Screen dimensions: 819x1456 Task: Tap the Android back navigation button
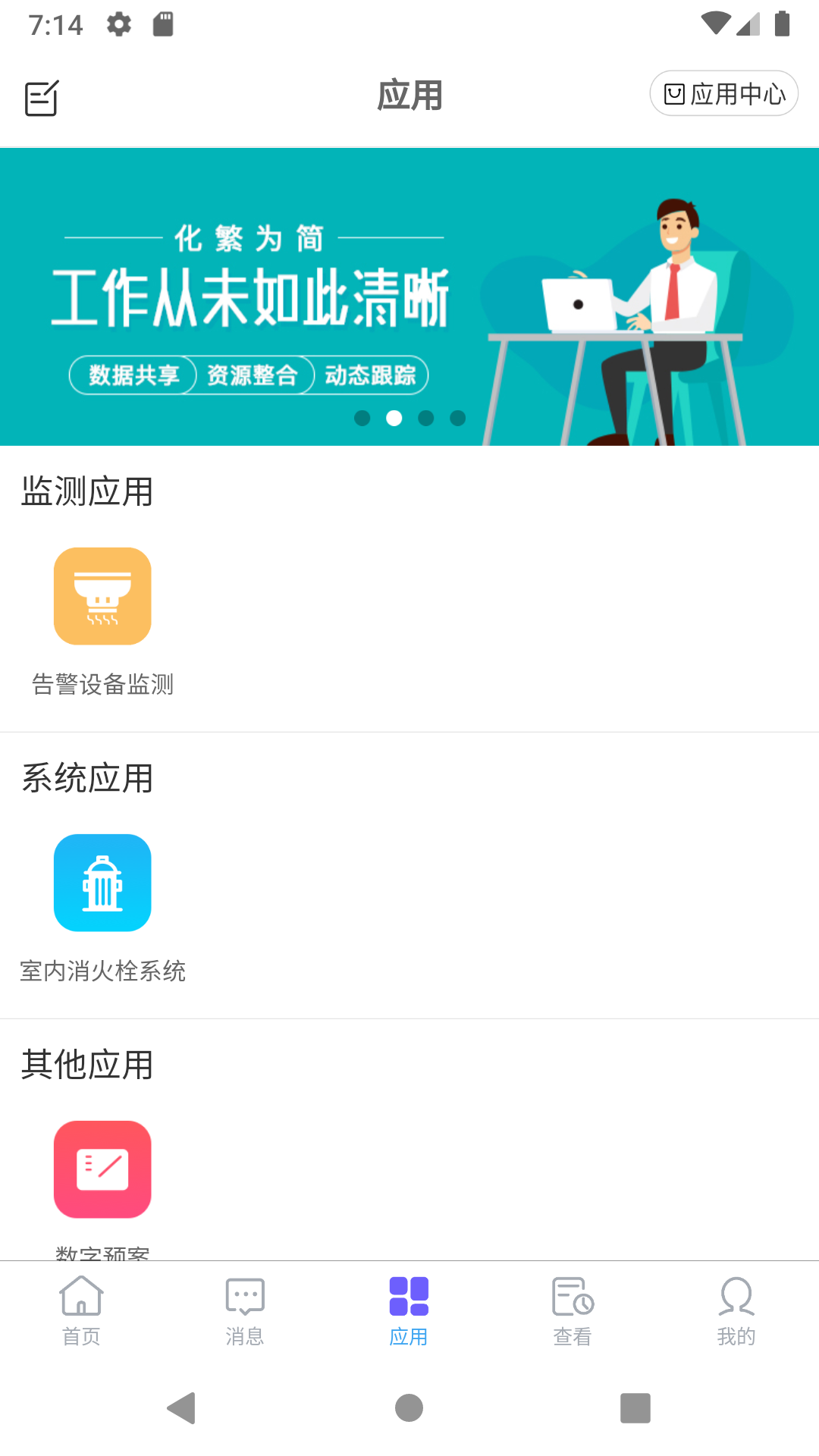tap(181, 1410)
